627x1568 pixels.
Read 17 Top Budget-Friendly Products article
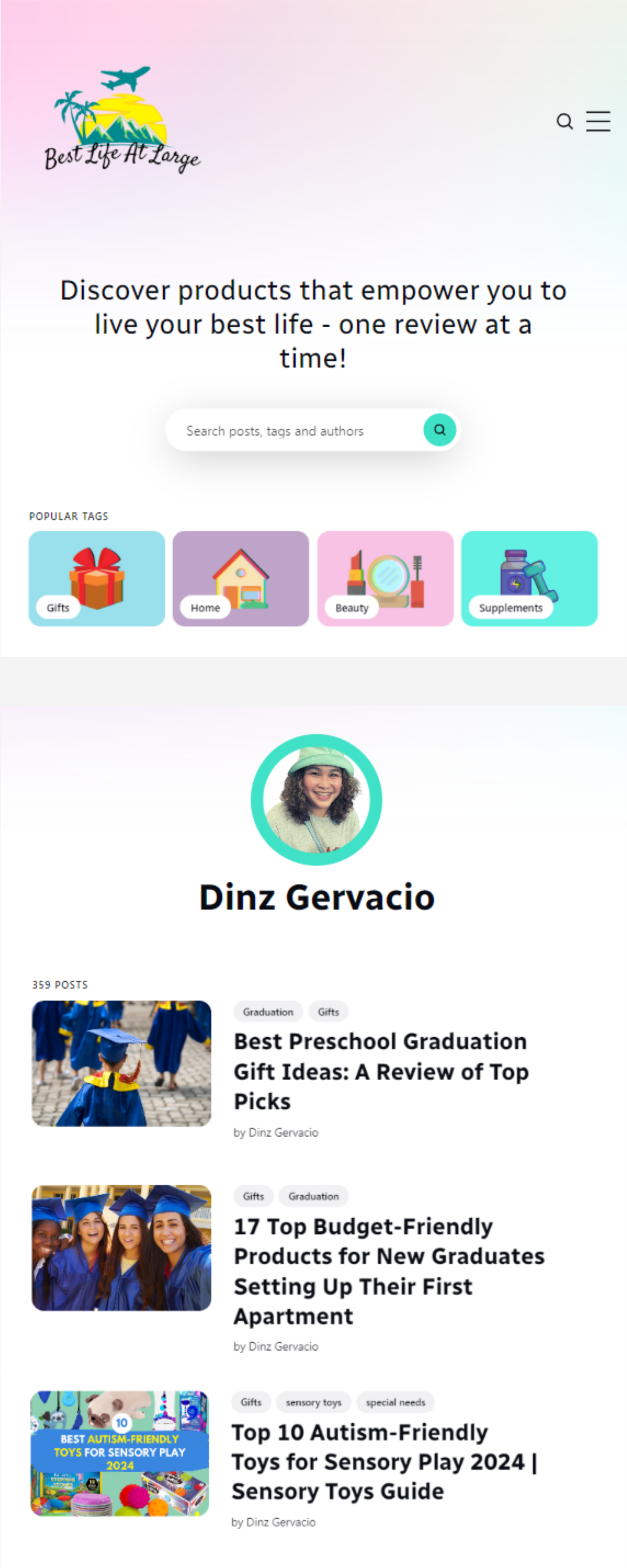389,1270
